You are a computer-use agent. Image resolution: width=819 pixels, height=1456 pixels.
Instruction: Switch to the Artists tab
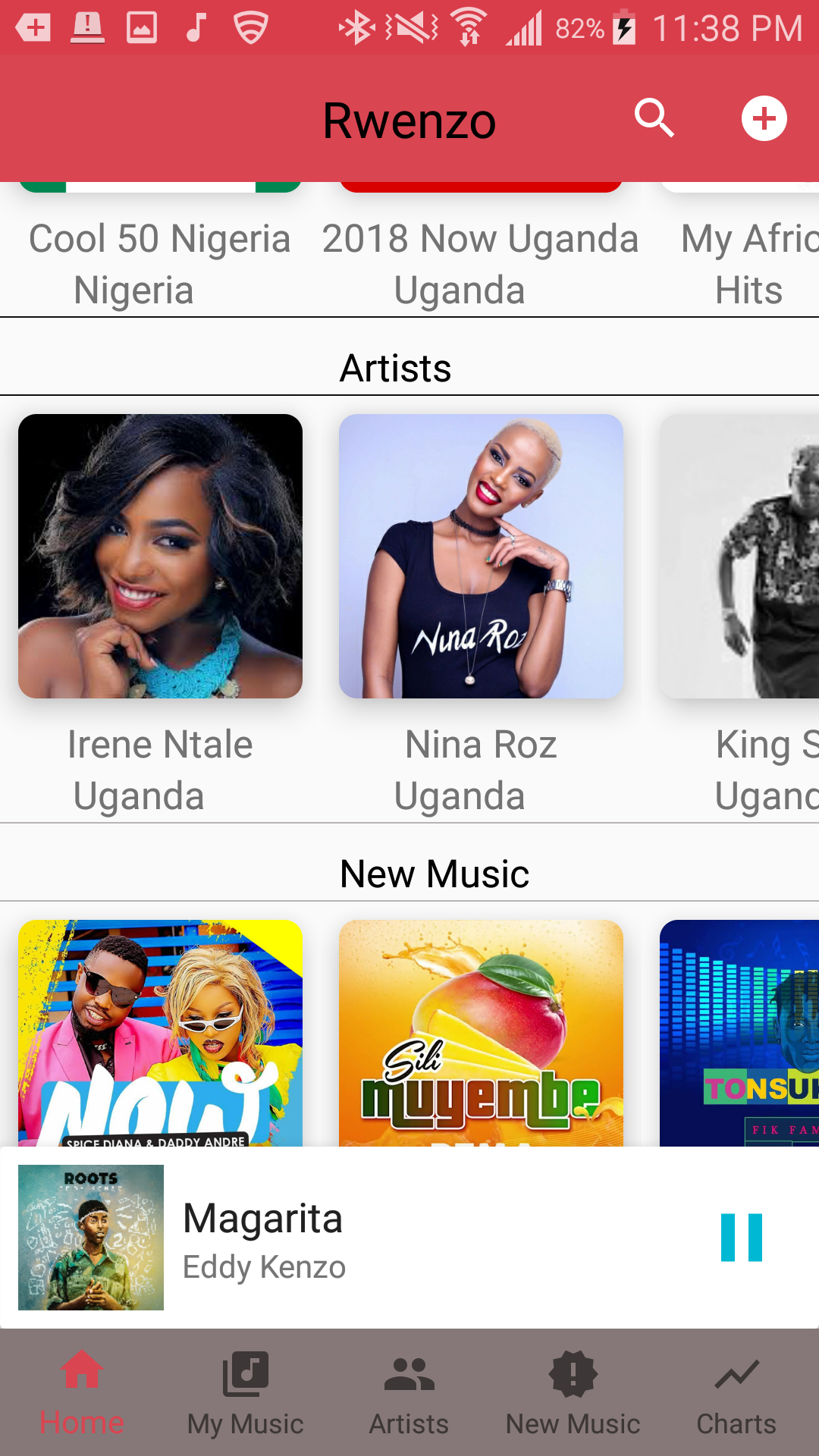409,1394
